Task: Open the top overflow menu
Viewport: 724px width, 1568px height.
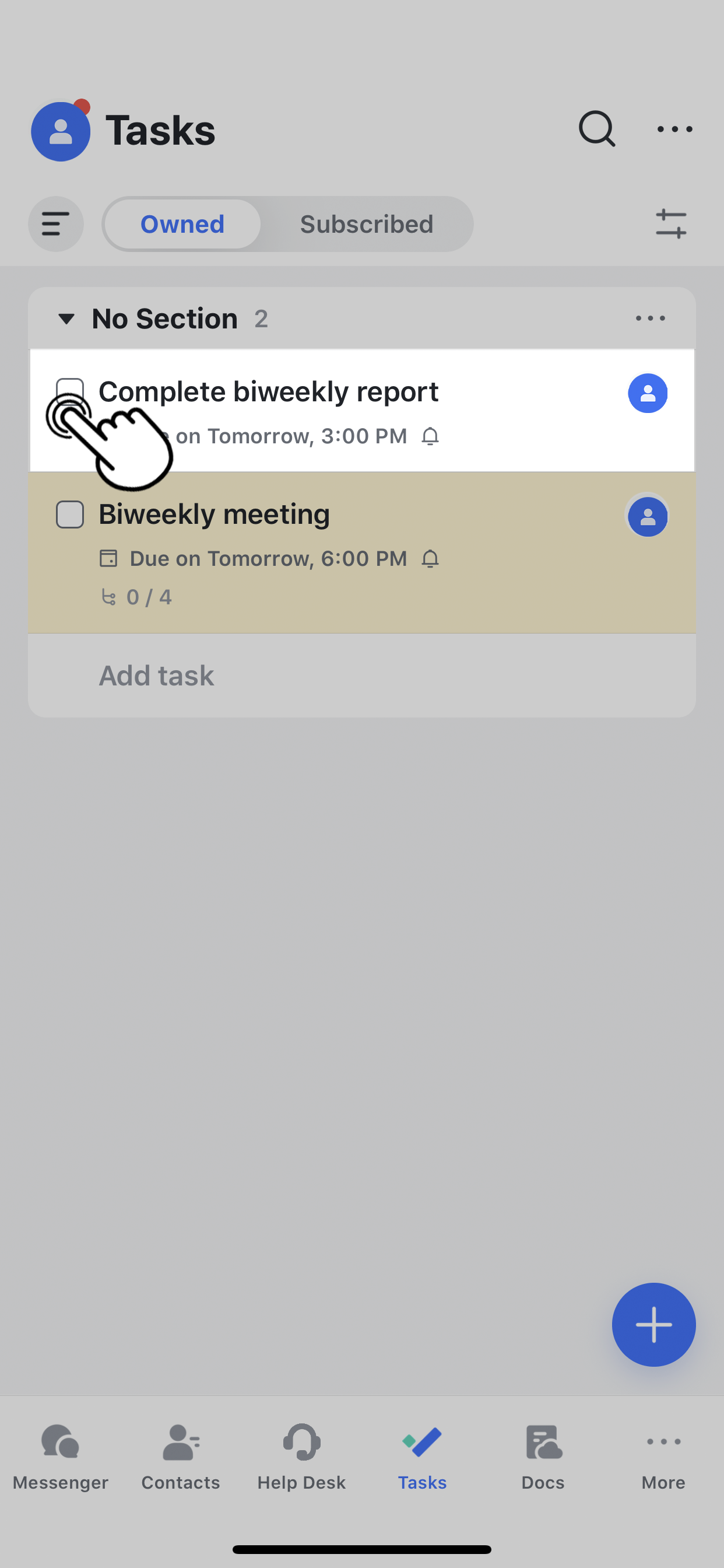Action: coord(674,129)
